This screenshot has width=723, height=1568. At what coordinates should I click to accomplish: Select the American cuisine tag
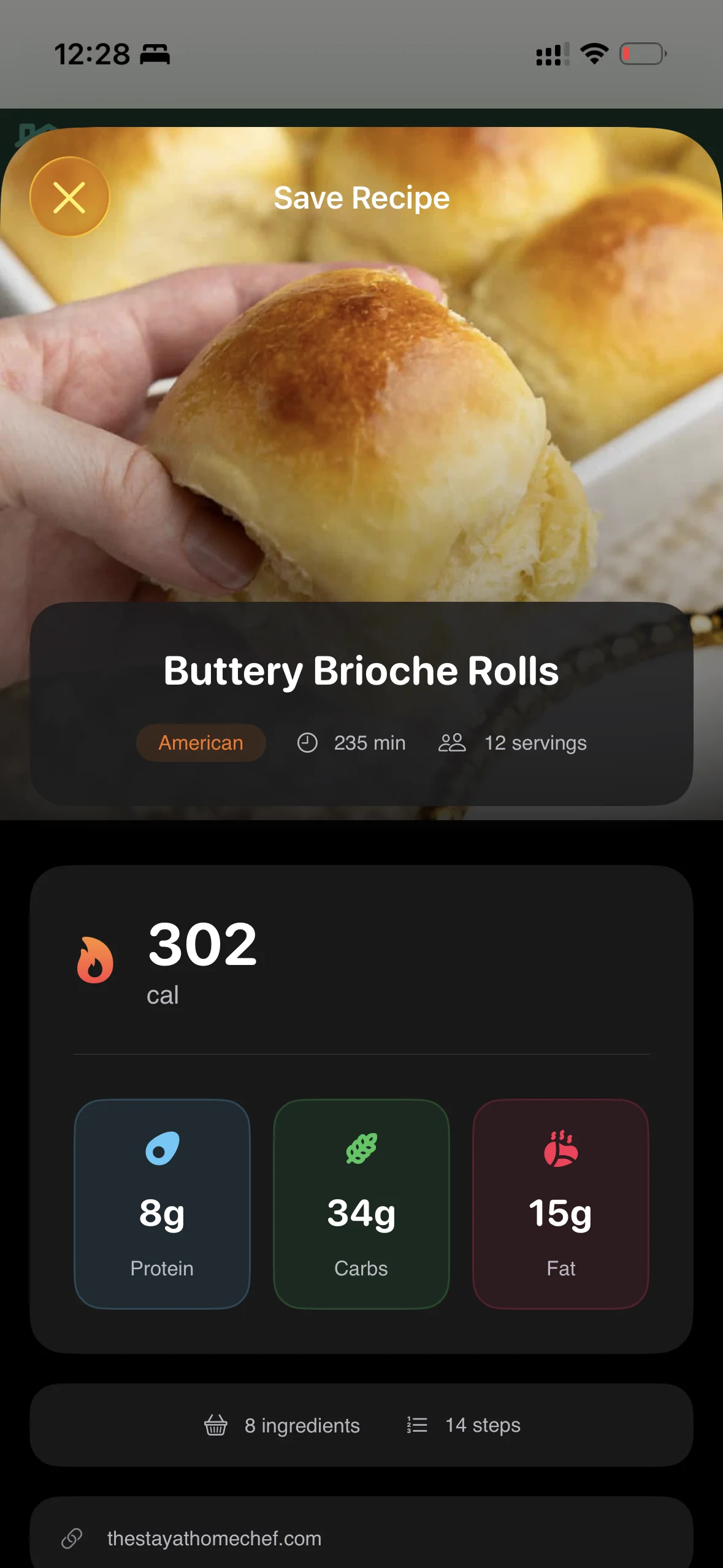click(201, 743)
